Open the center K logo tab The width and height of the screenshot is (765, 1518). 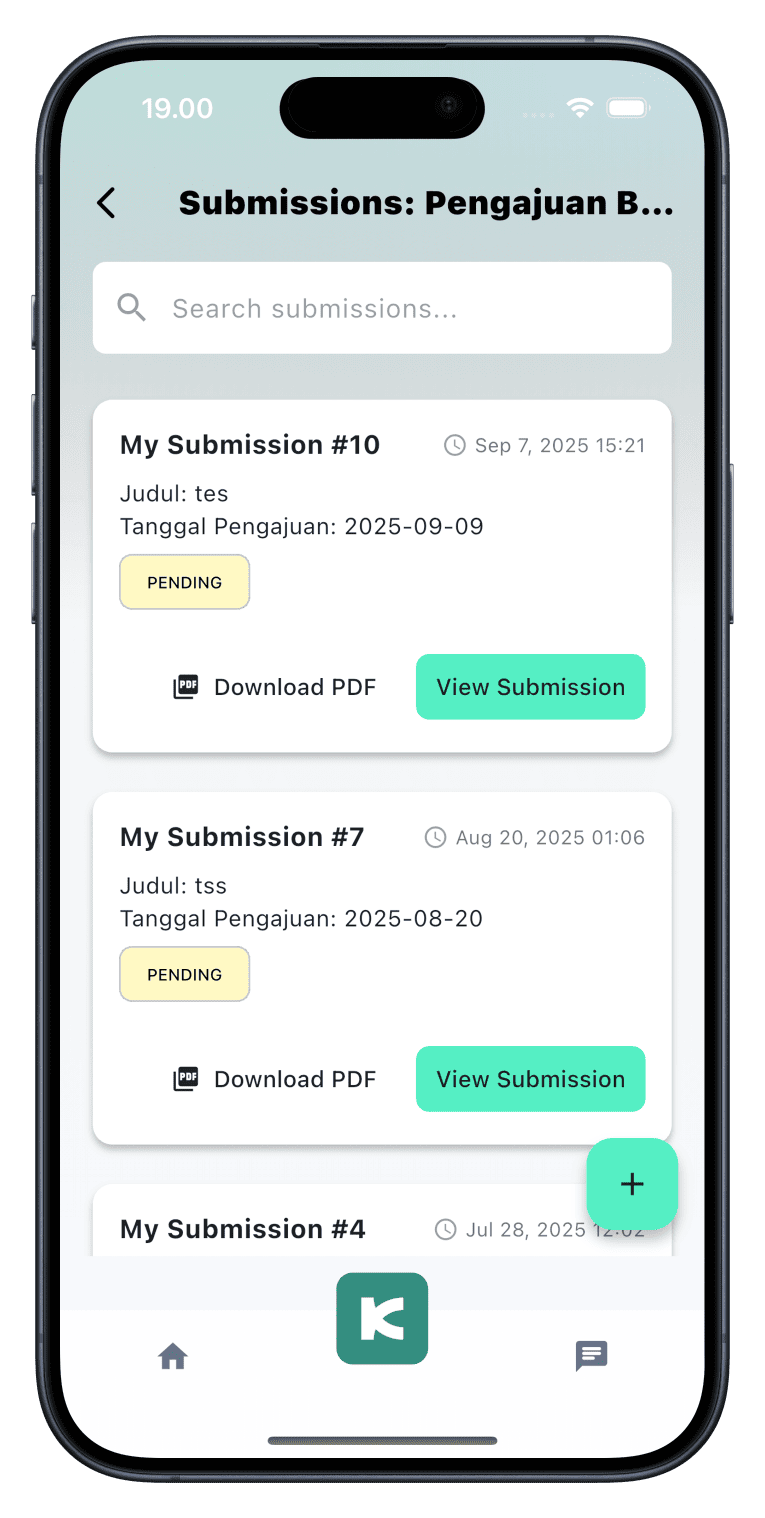[x=382, y=1318]
